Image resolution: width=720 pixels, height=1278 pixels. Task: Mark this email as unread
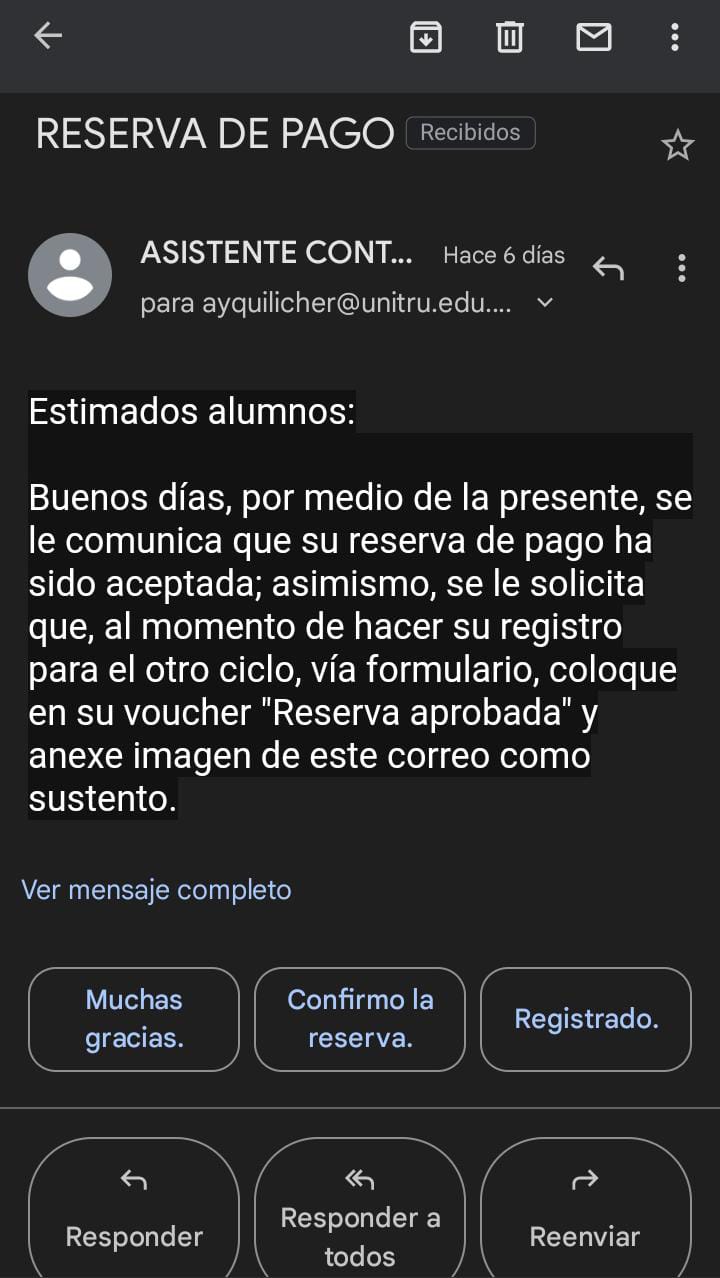coord(594,37)
